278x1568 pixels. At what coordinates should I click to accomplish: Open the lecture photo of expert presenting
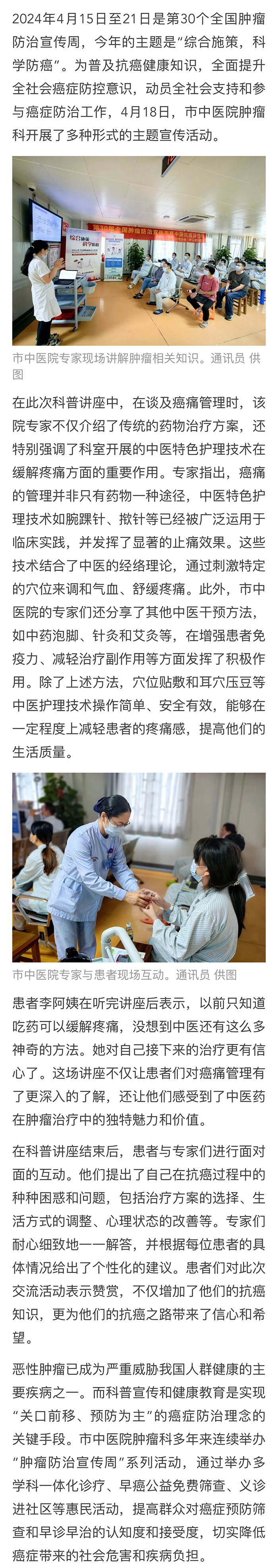point(139,250)
